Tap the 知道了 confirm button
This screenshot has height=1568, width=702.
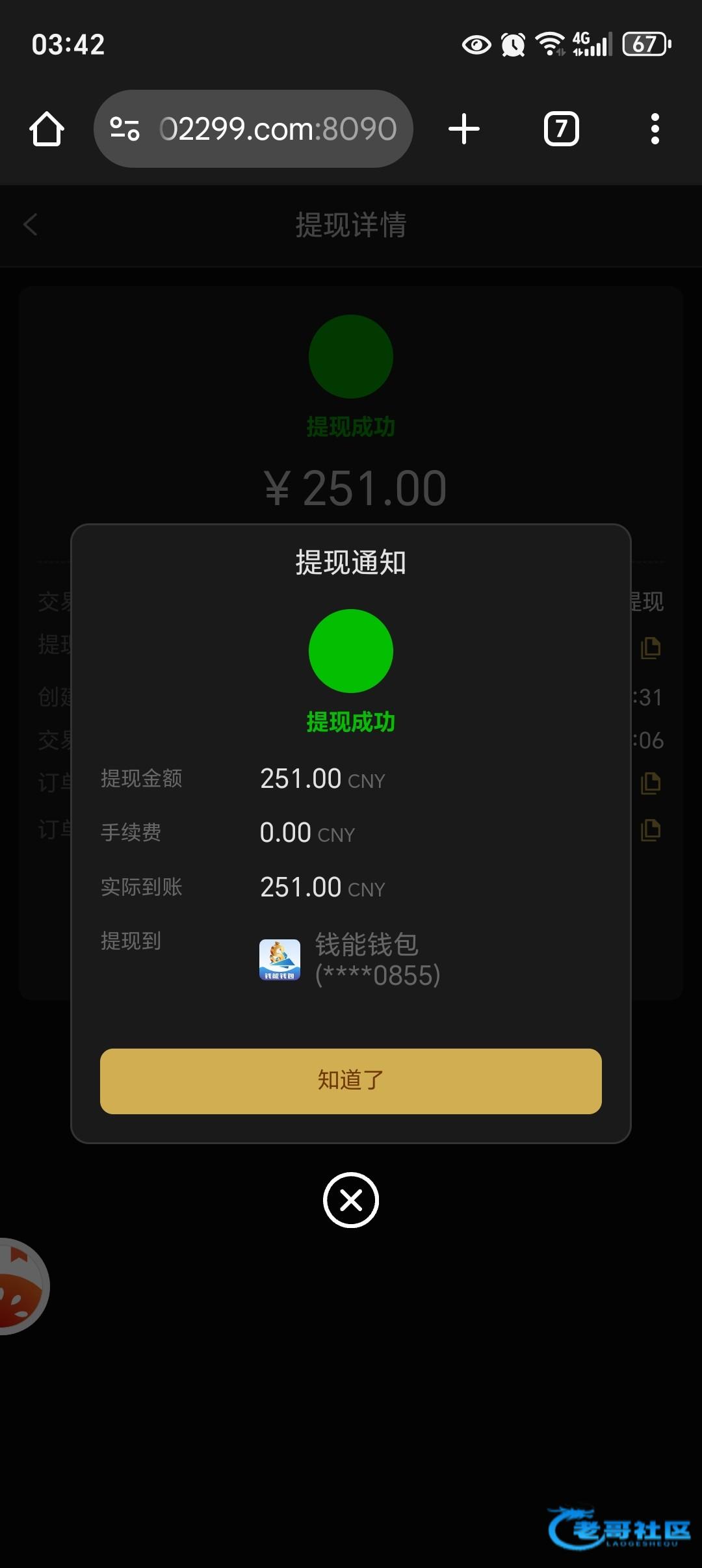click(x=351, y=1081)
